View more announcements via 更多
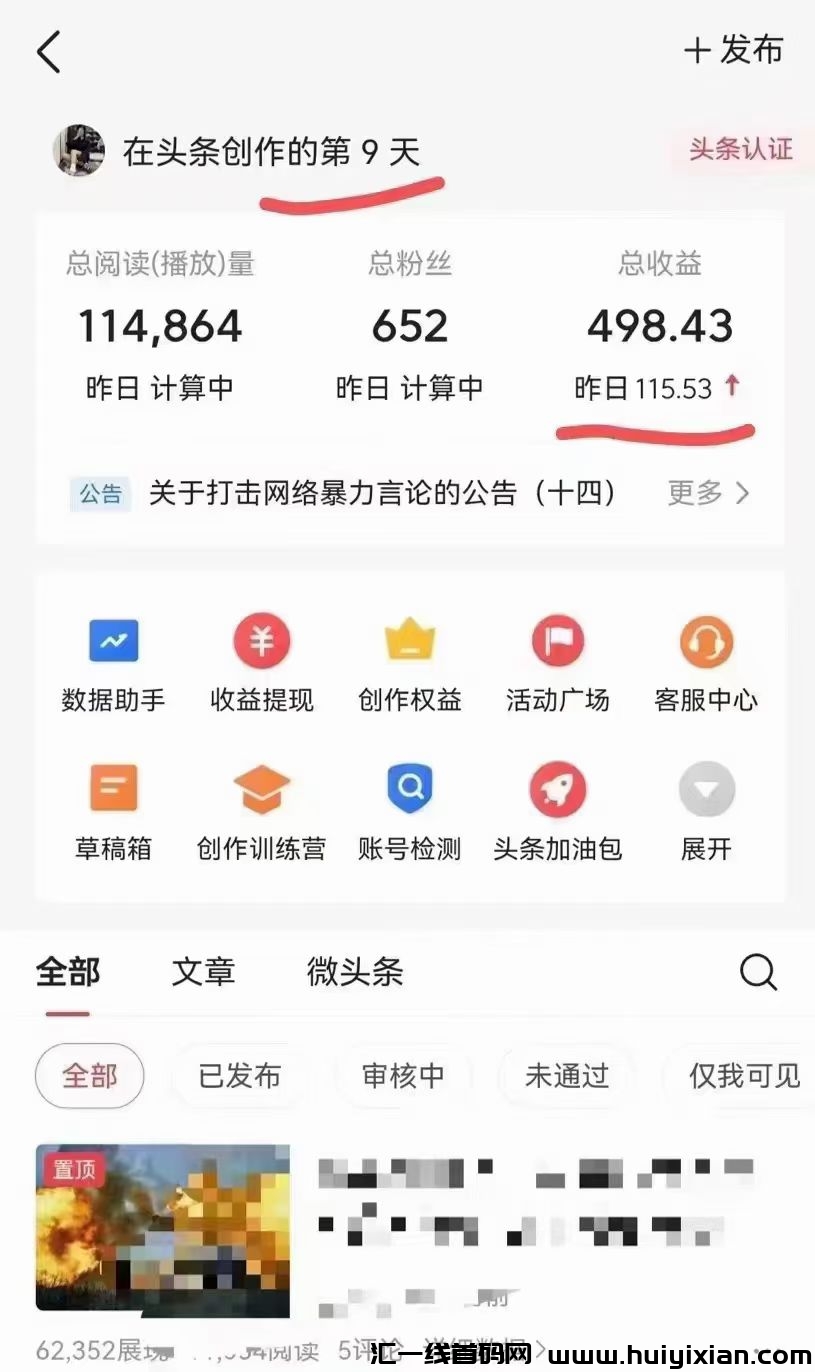The image size is (815, 1372). point(708,493)
